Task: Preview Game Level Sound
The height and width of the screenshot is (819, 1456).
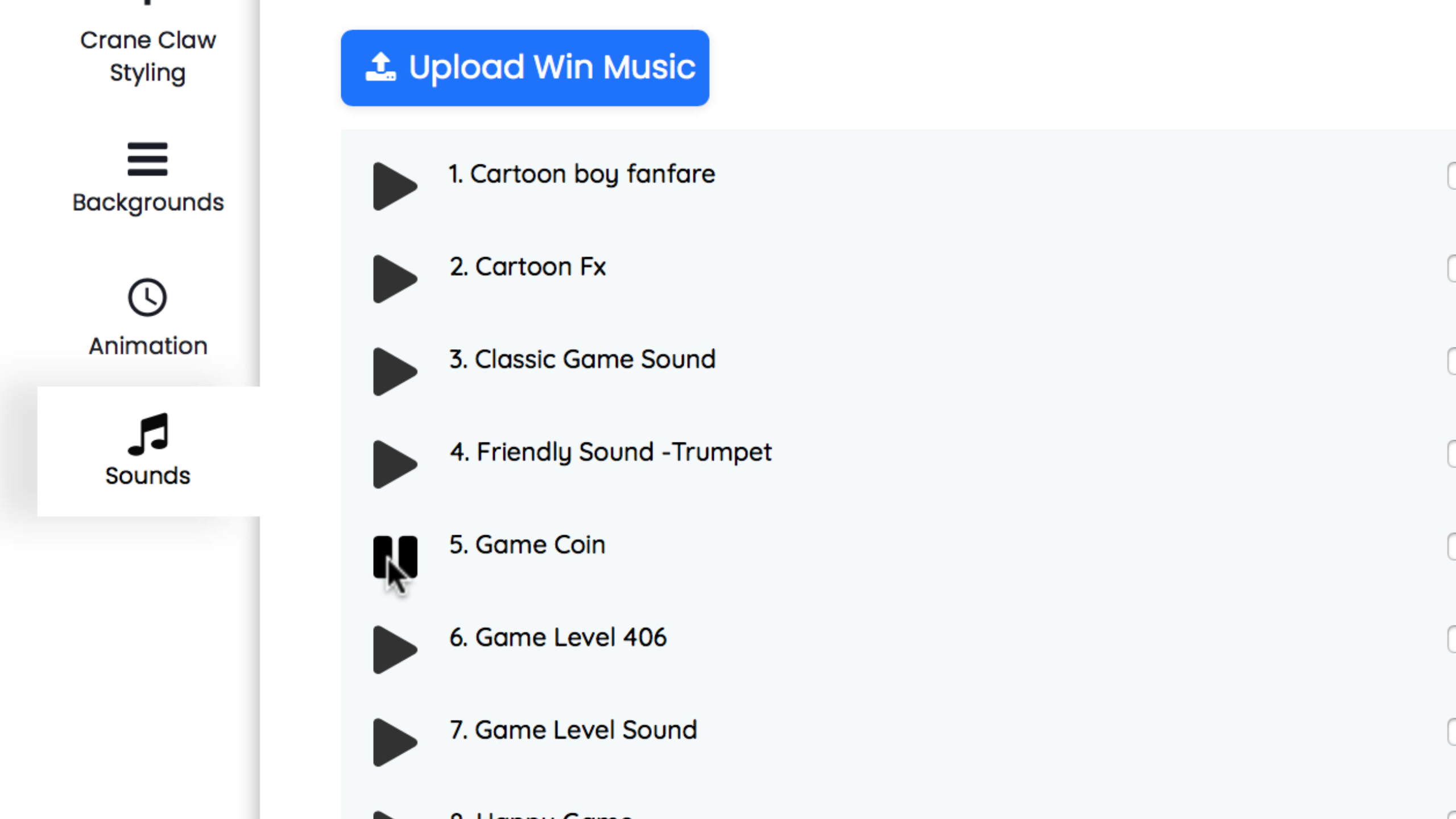Action: coord(394,742)
